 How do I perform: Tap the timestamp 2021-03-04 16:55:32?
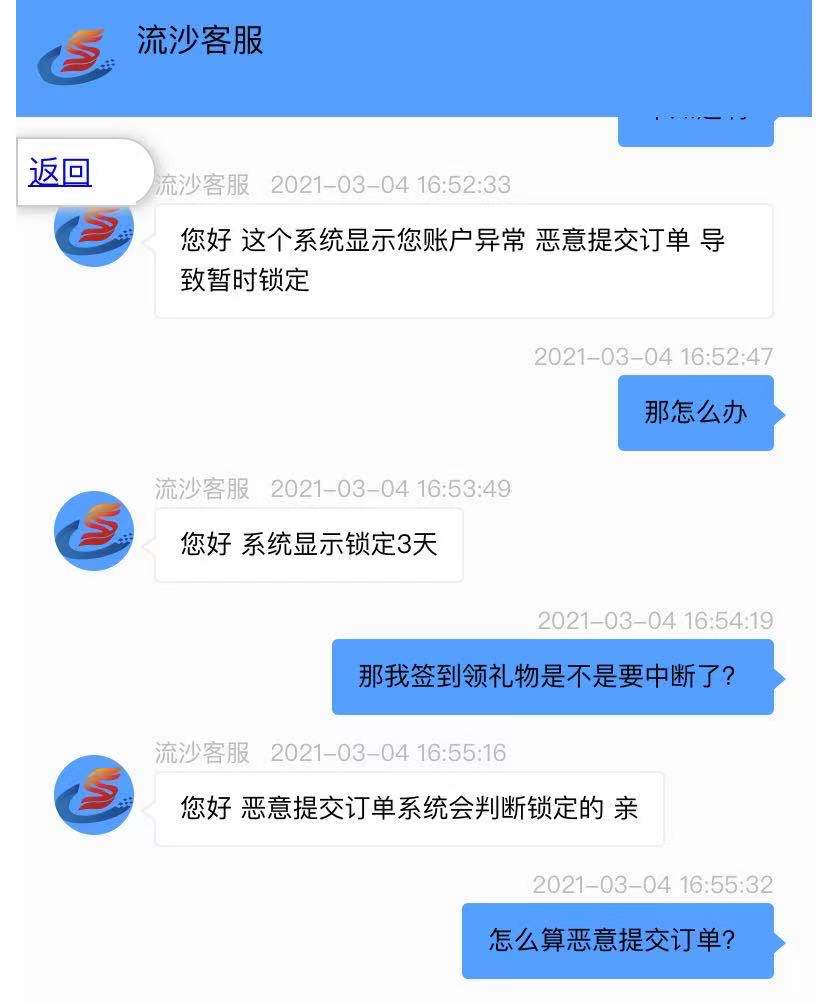(652, 887)
